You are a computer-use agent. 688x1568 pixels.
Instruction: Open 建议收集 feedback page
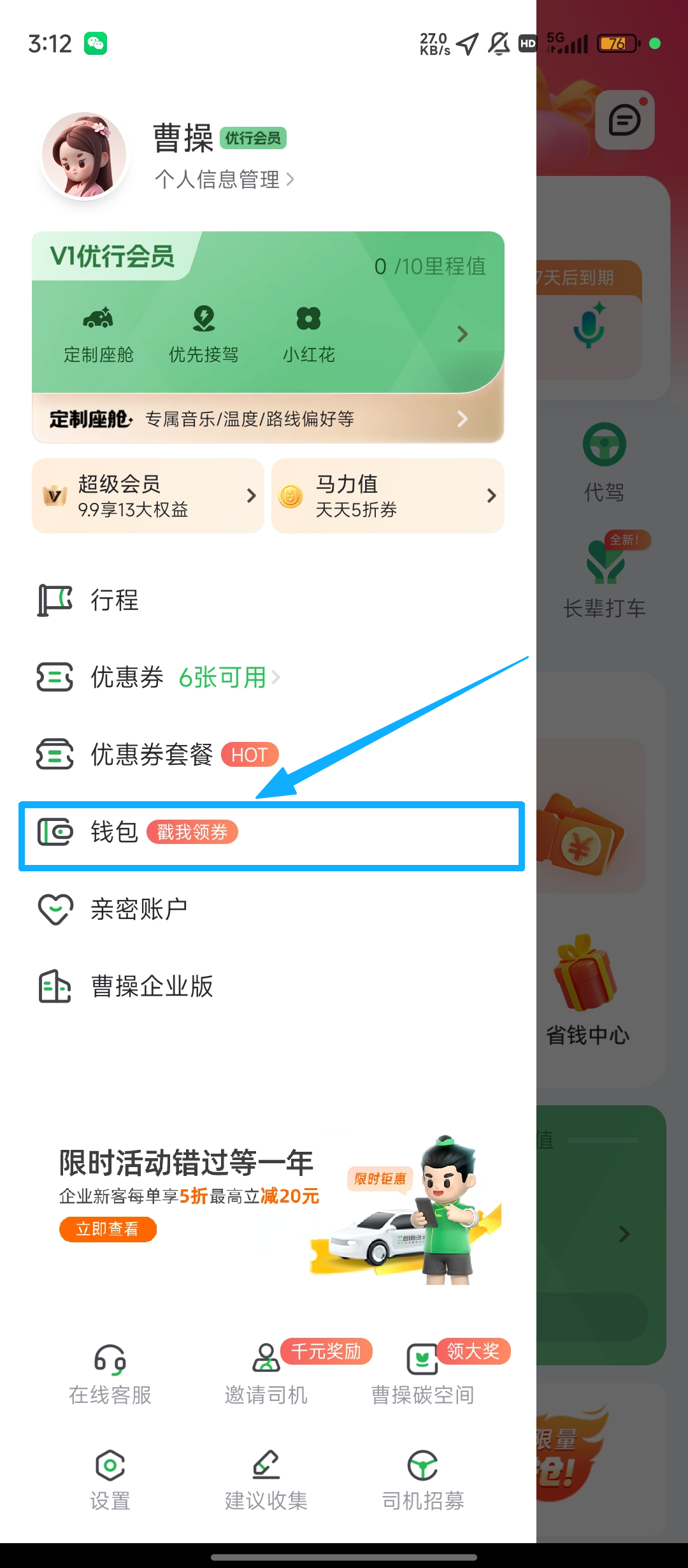pyautogui.click(x=266, y=1480)
